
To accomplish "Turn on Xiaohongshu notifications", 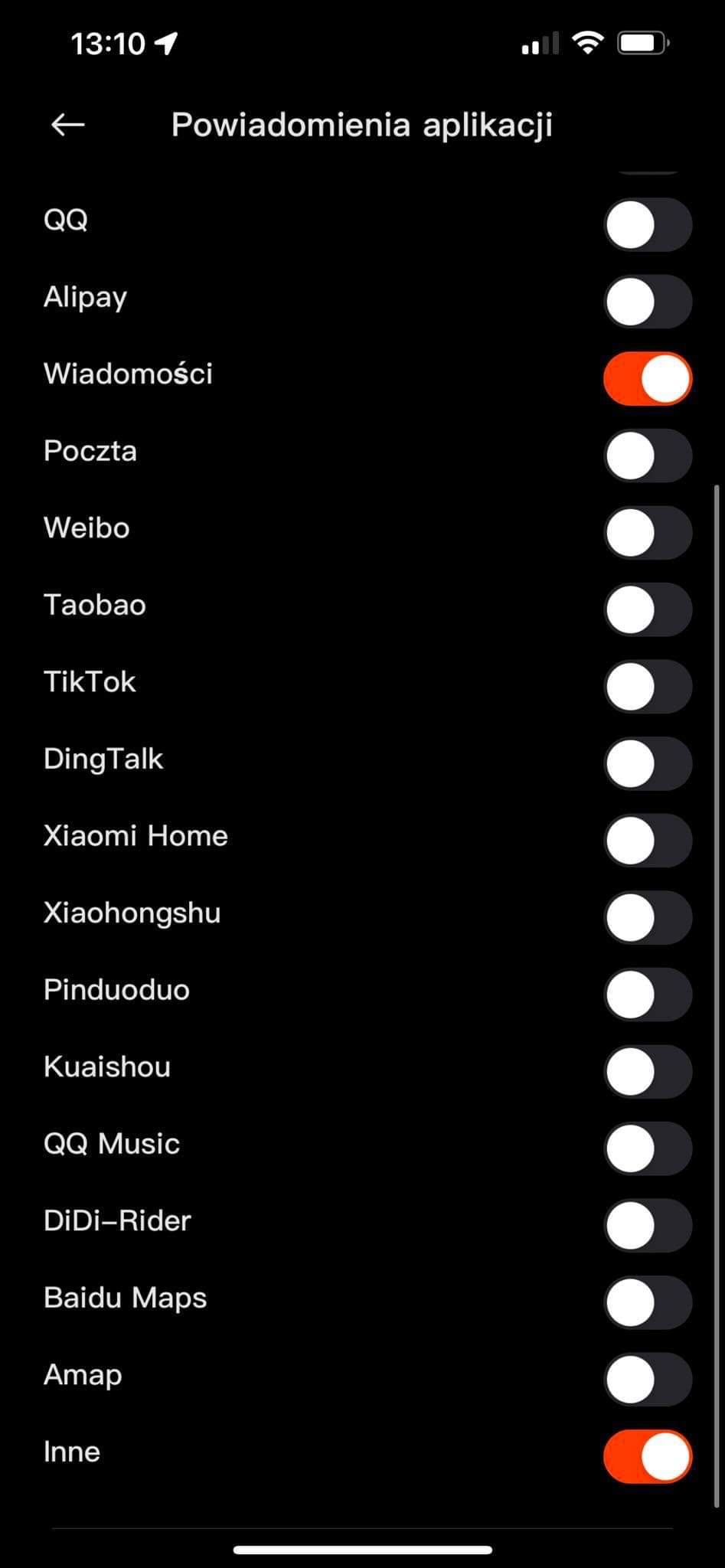I will [x=647, y=917].
